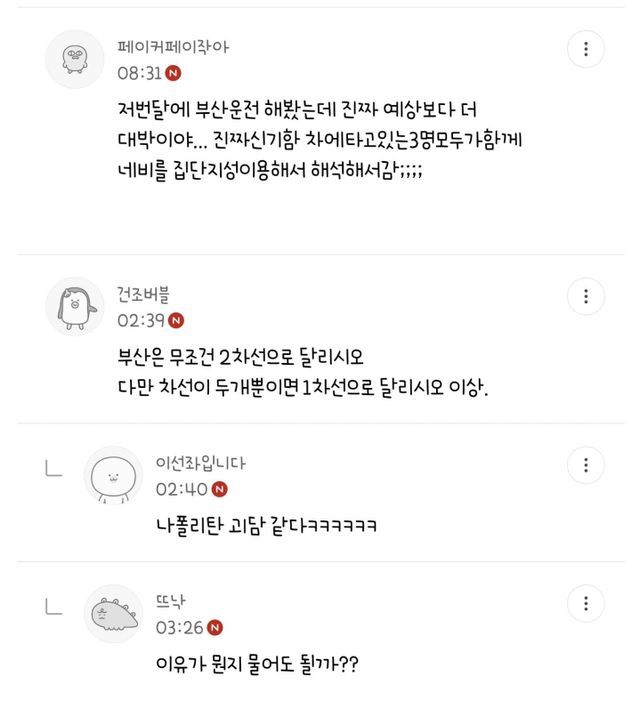This screenshot has width=640, height=701.
Task: View 페이커페이작아's profile avatar
Action: (x=75, y=59)
